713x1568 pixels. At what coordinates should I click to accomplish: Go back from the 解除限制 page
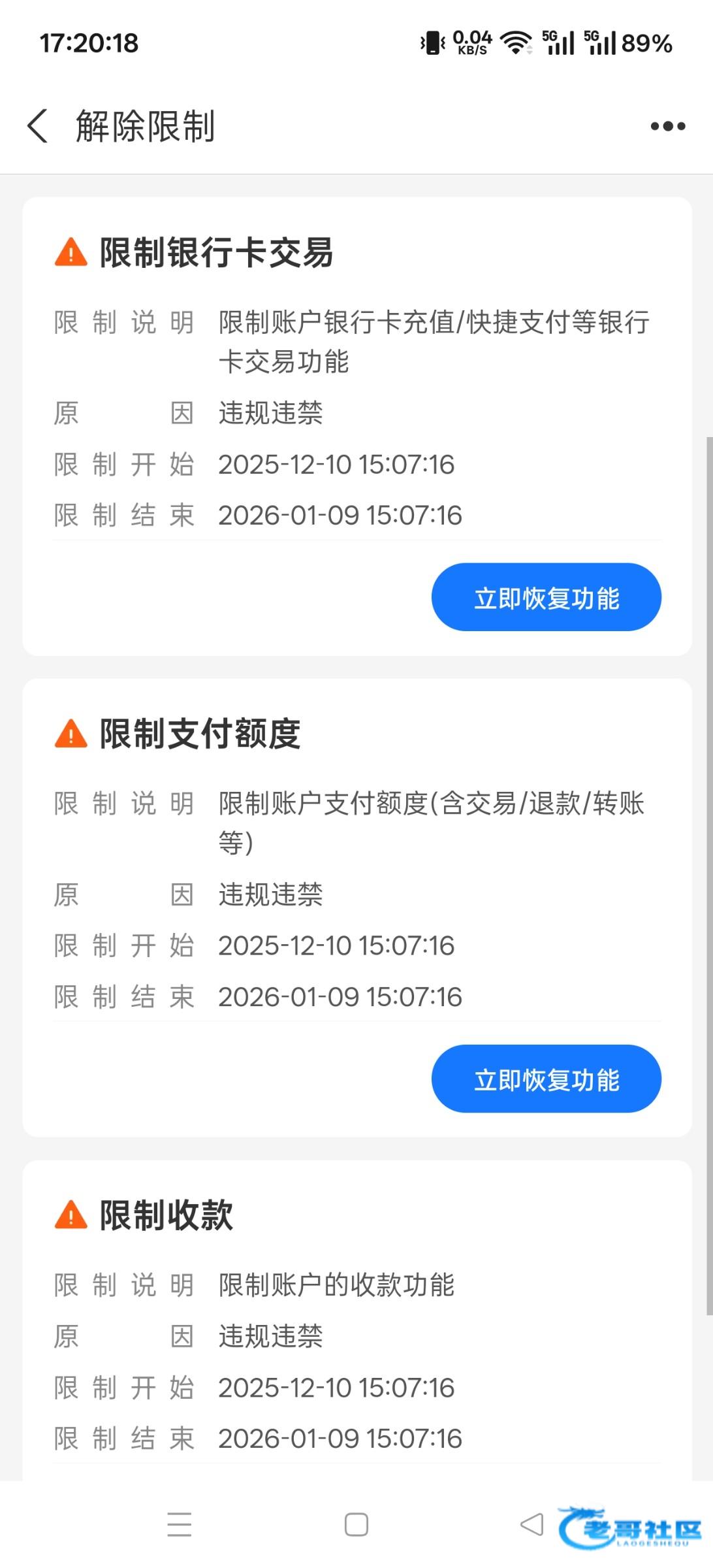click(38, 125)
